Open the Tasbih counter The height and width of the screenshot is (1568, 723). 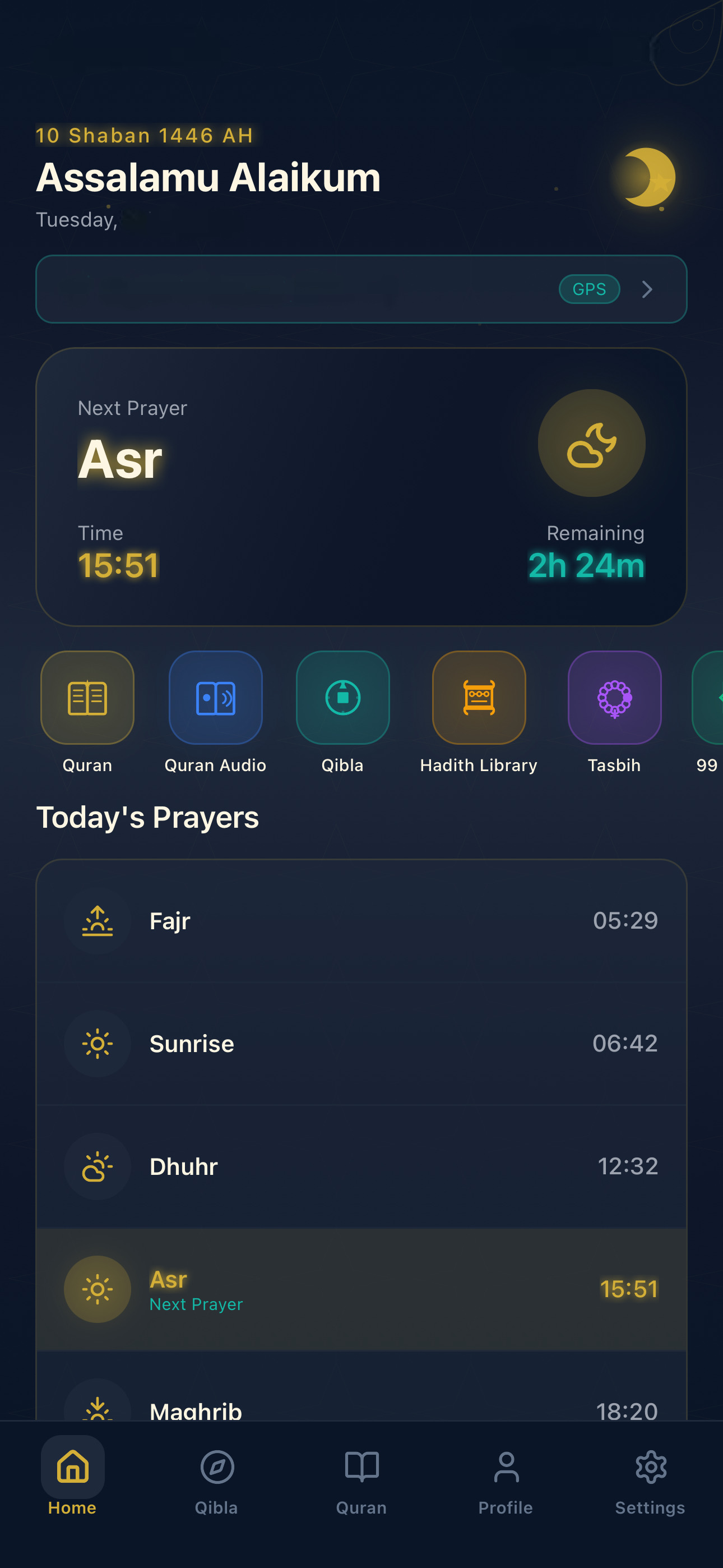[x=614, y=698]
